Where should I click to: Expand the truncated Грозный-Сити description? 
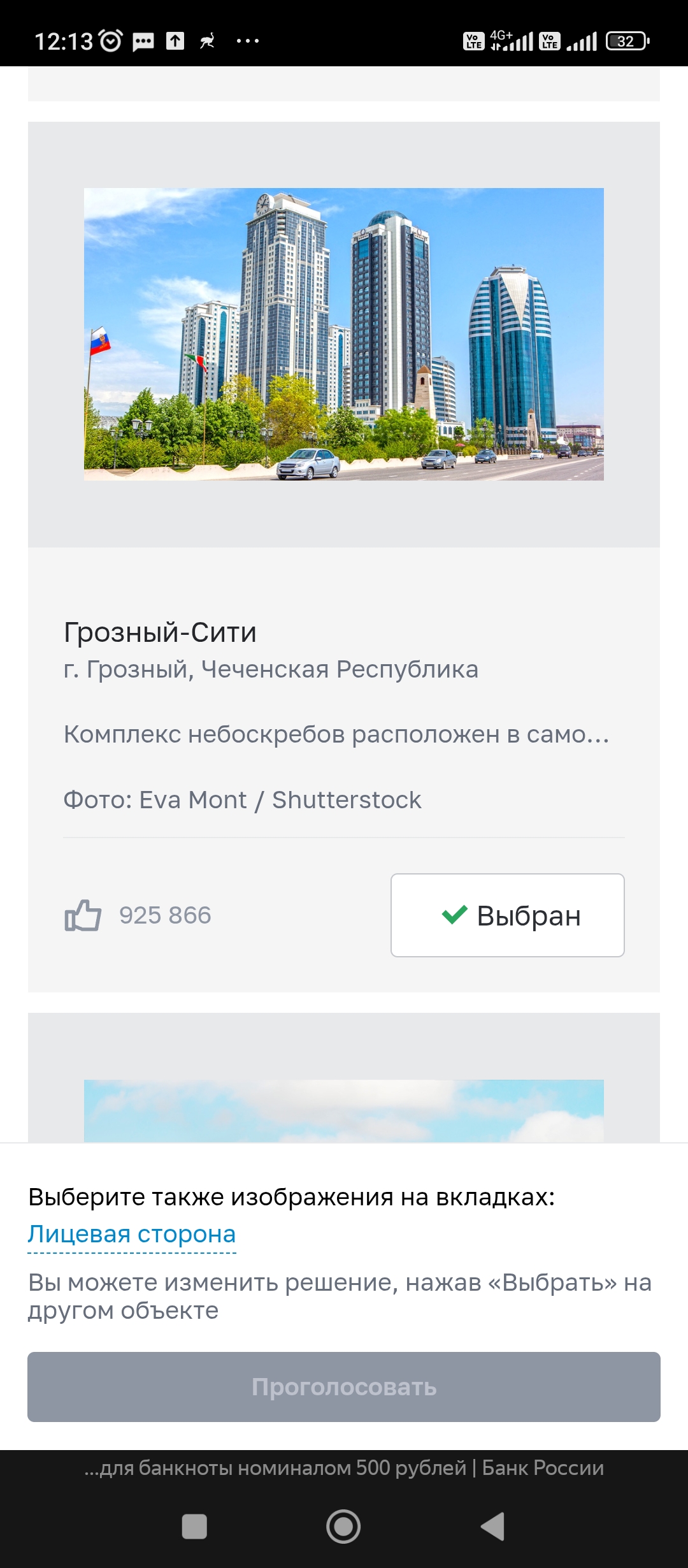(x=336, y=734)
